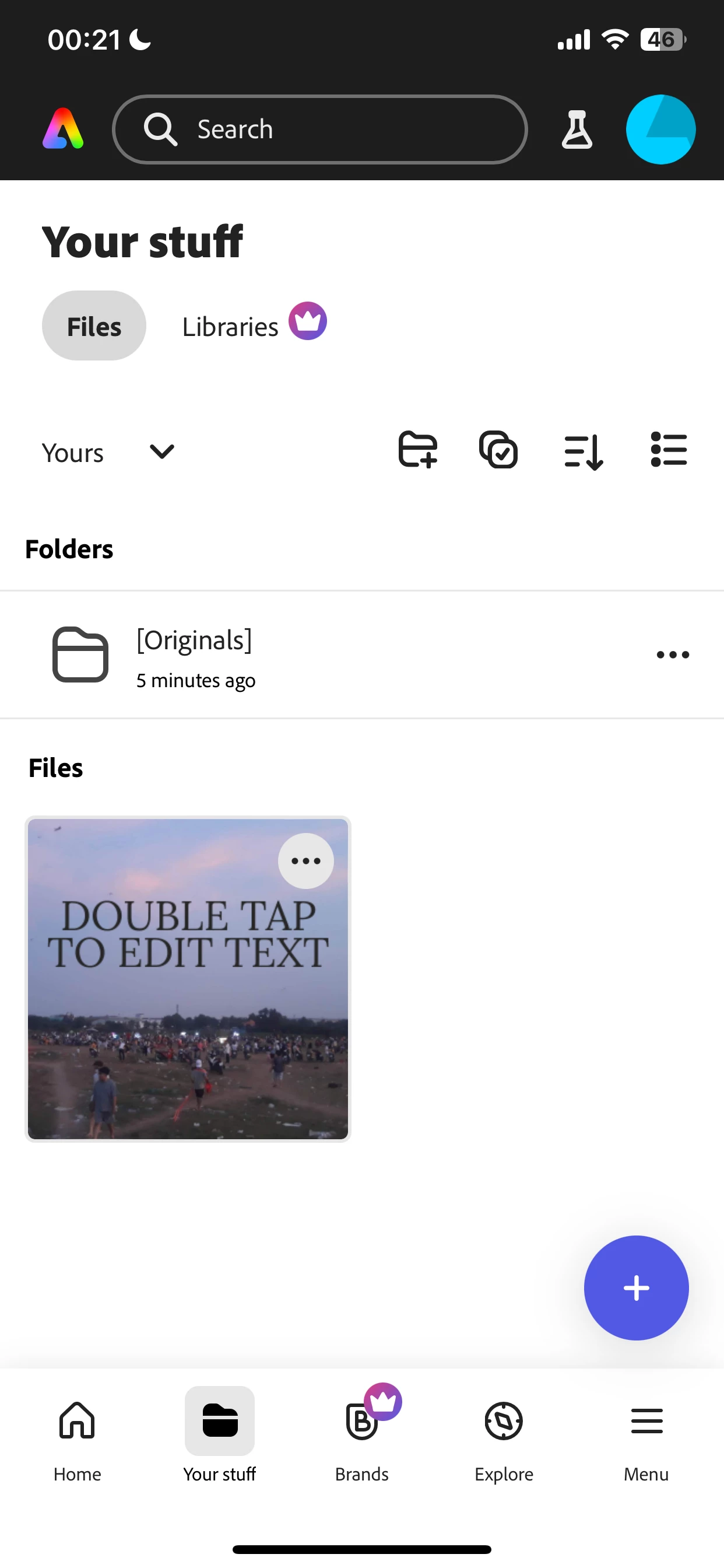The image size is (724, 1568).
Task: Select the Files tab
Action: 94,326
